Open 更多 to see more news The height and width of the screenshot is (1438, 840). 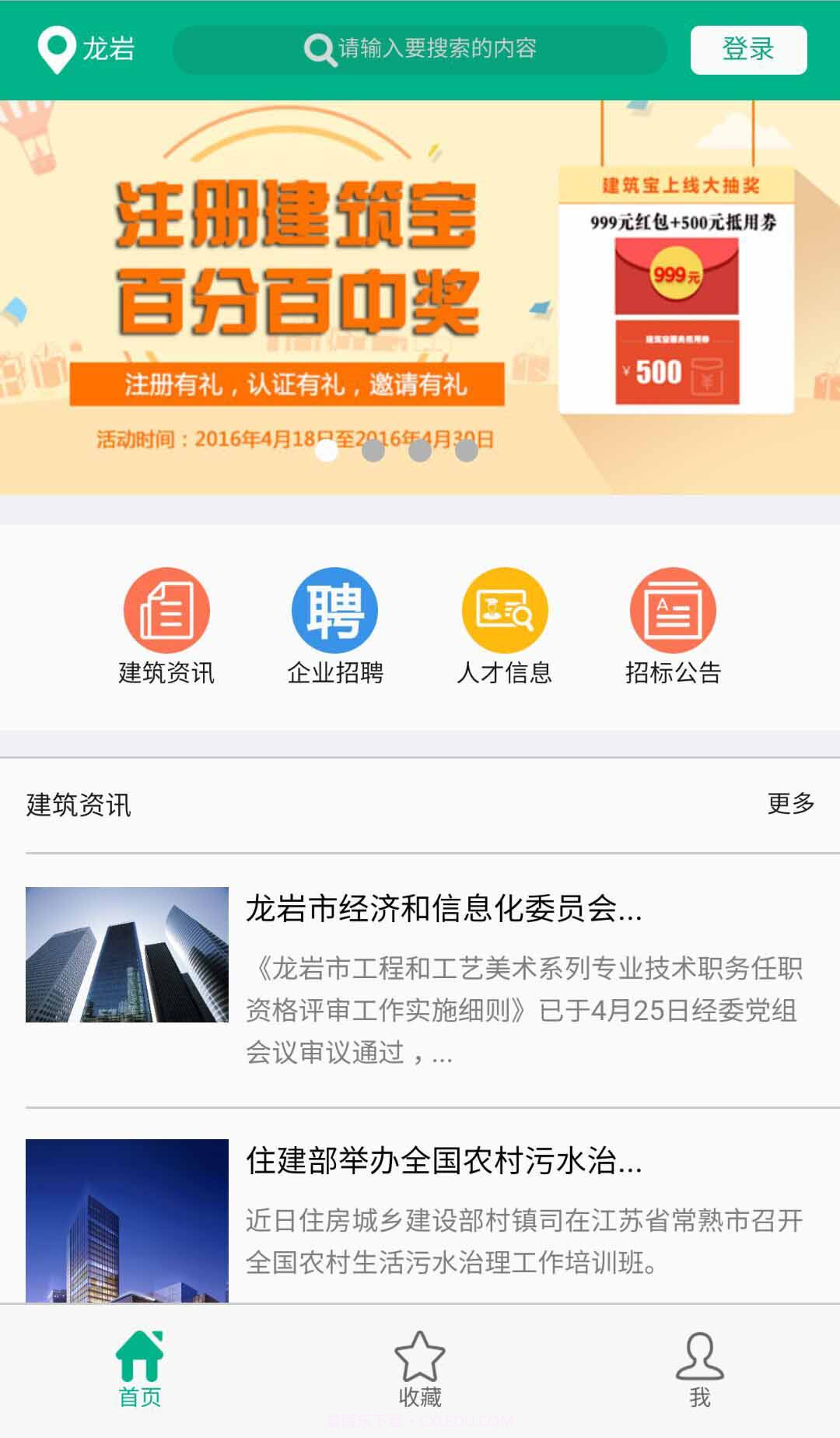tap(792, 805)
